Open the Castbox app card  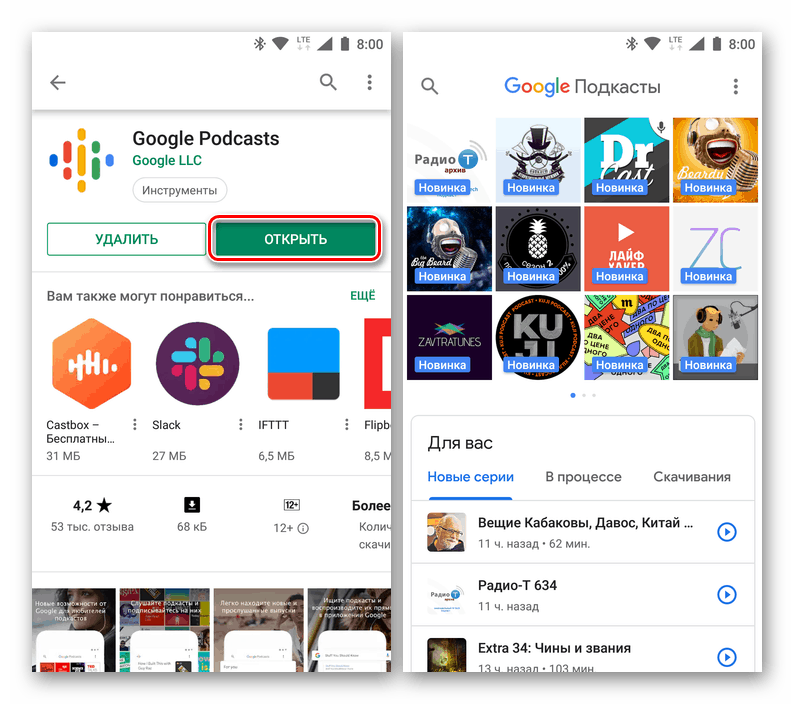pos(92,365)
